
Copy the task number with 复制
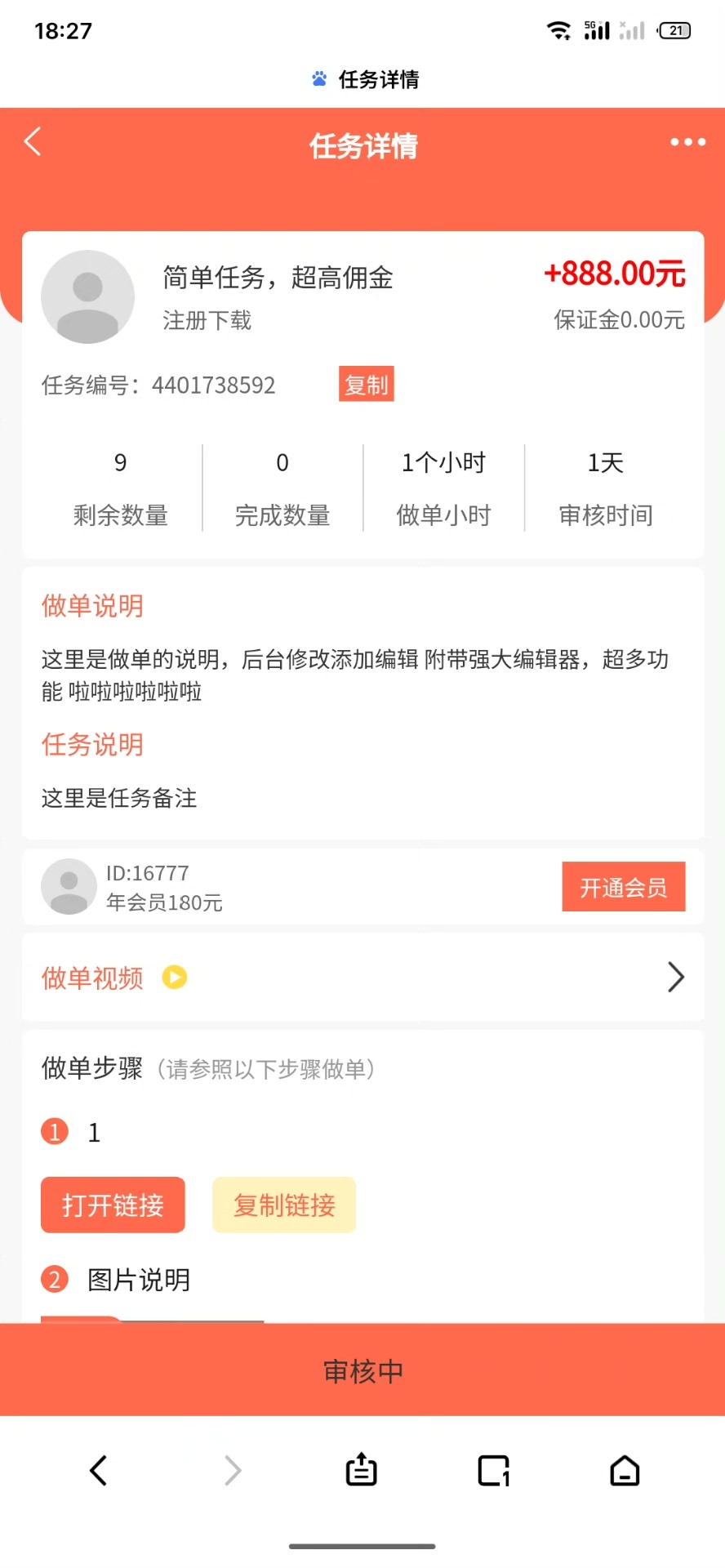click(366, 384)
